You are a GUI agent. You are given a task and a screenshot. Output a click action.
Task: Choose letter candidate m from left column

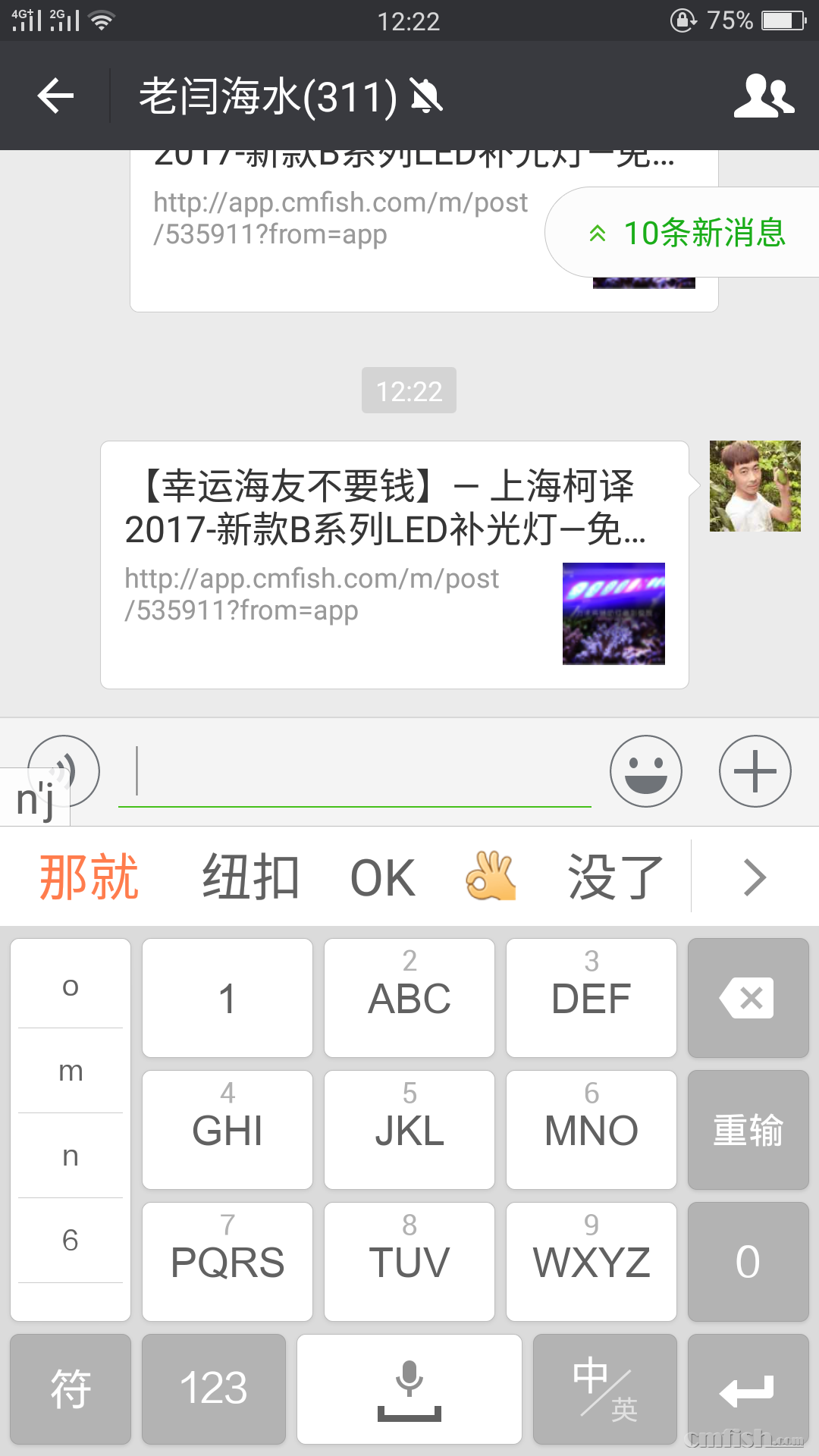click(70, 1071)
